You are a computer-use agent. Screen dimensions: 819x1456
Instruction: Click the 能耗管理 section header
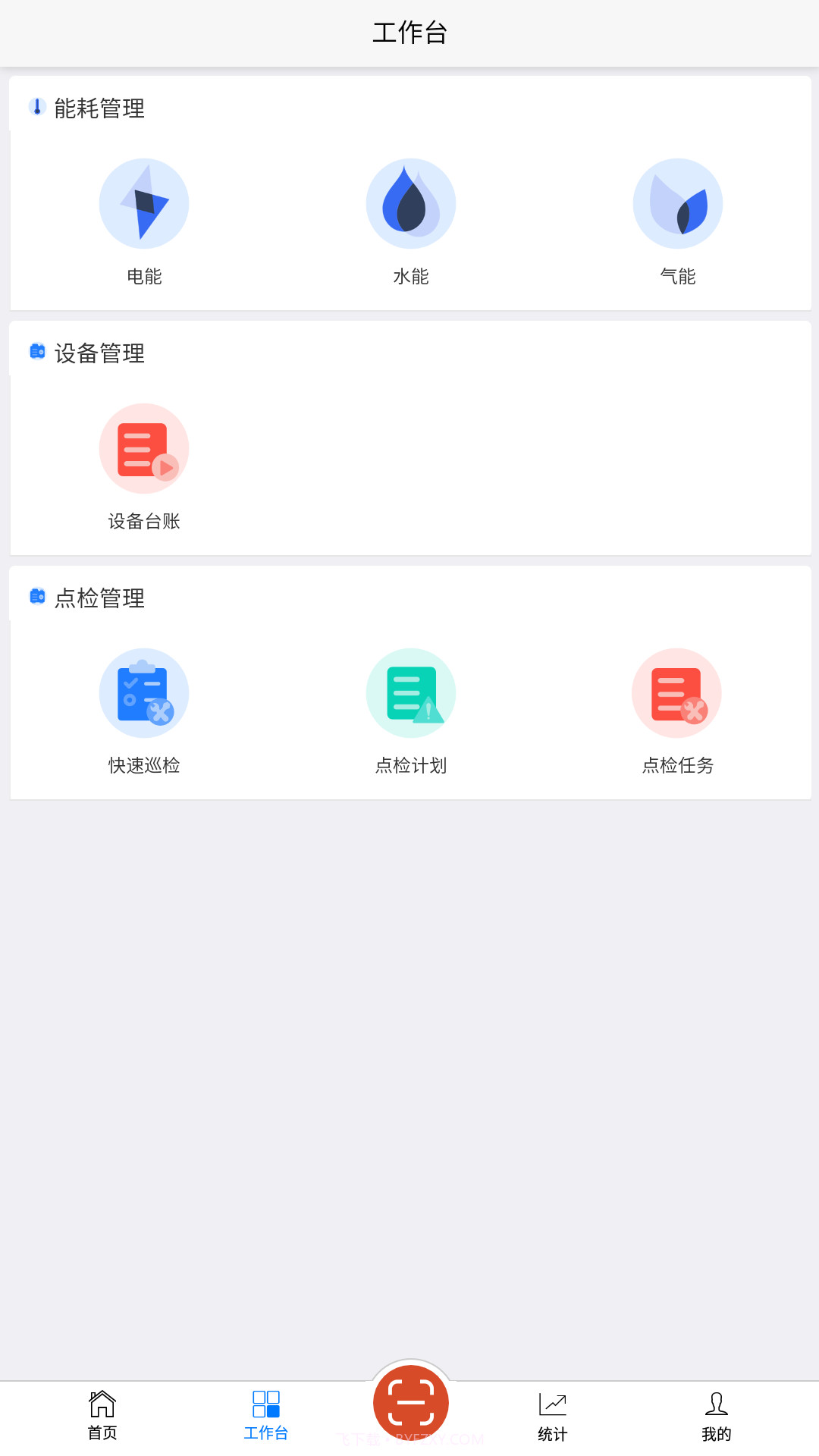pyautogui.click(x=97, y=108)
